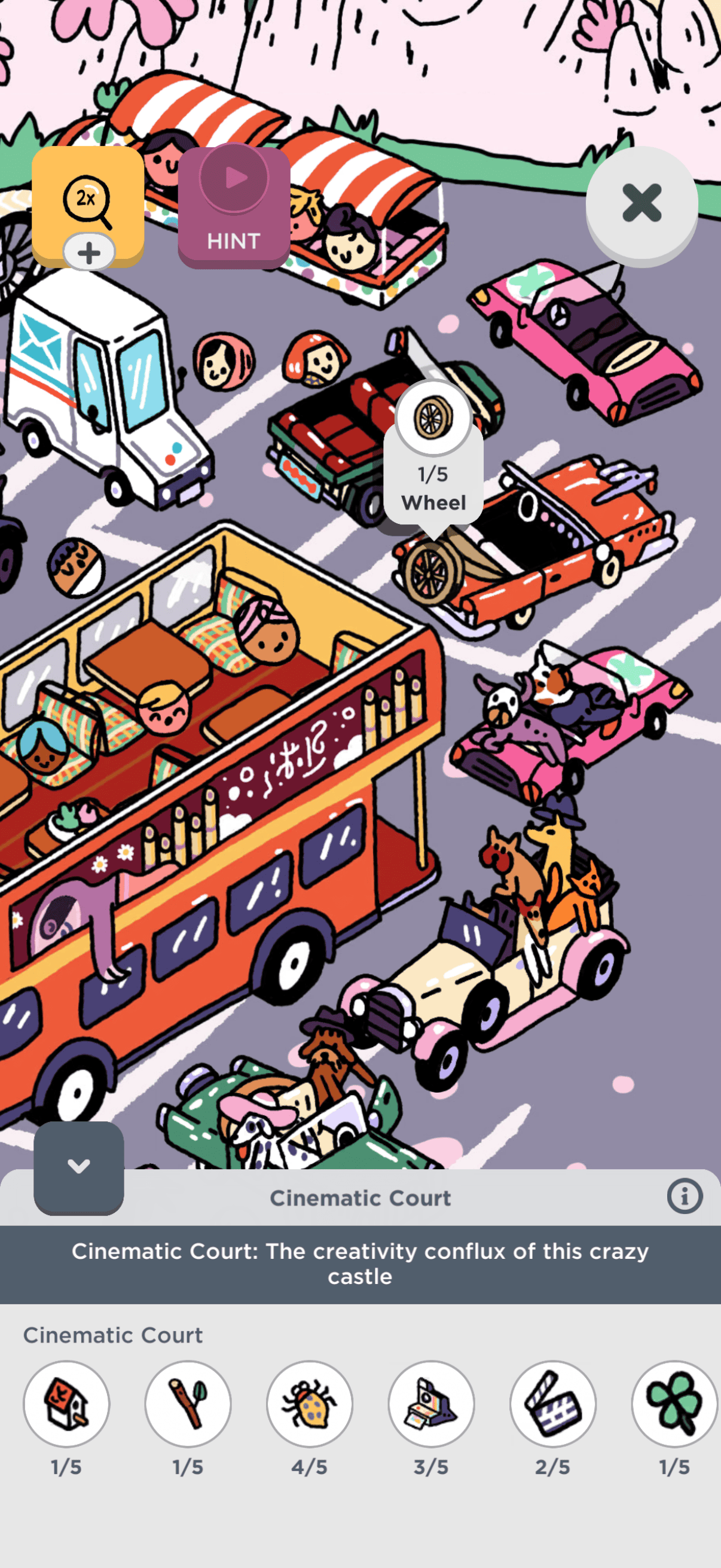Screen dimensions: 721x1568
Task: Select the beetle bug item
Action: tap(310, 1404)
